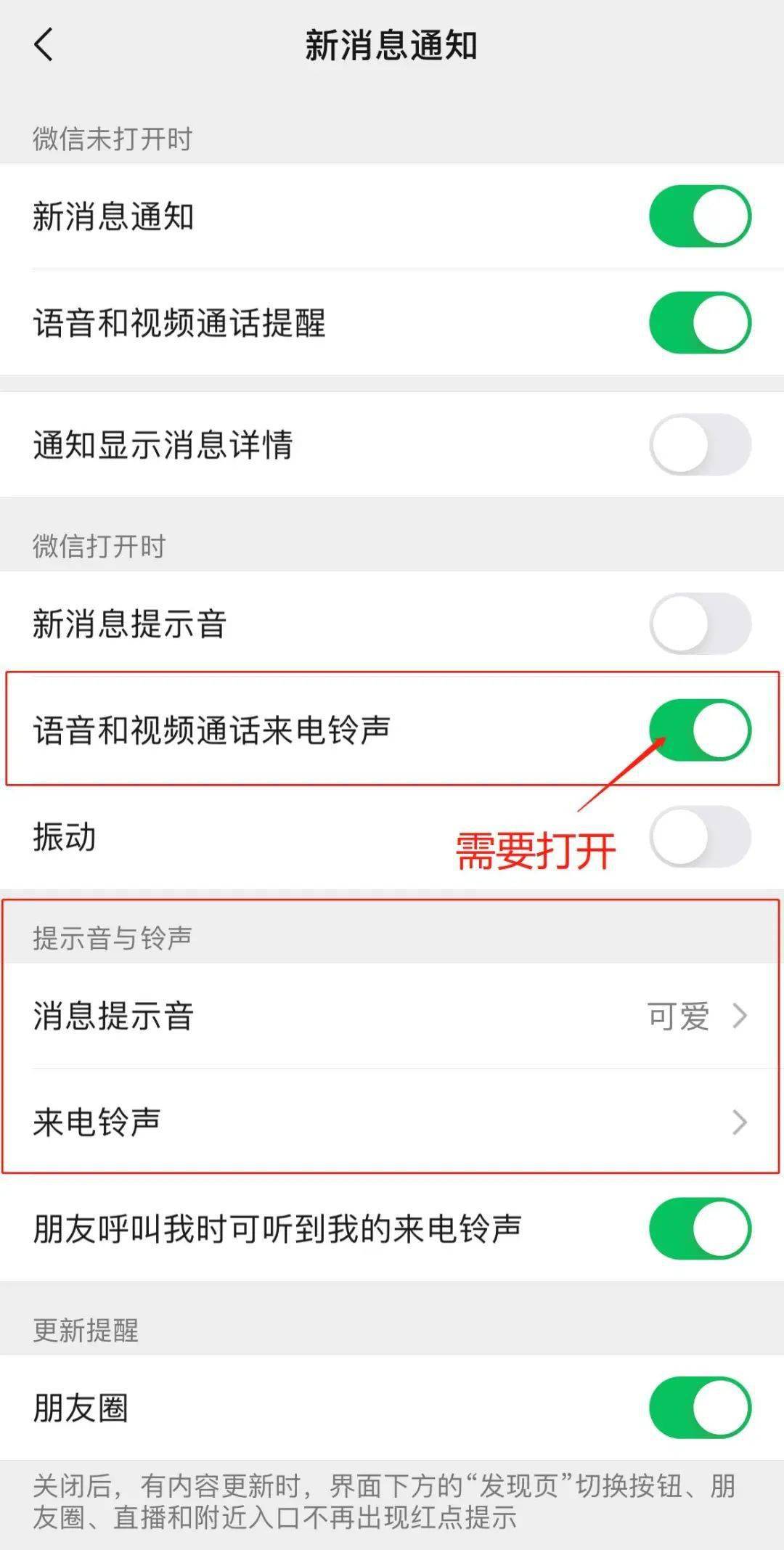
Task: Enable the 振动 switch
Action: tap(699, 836)
